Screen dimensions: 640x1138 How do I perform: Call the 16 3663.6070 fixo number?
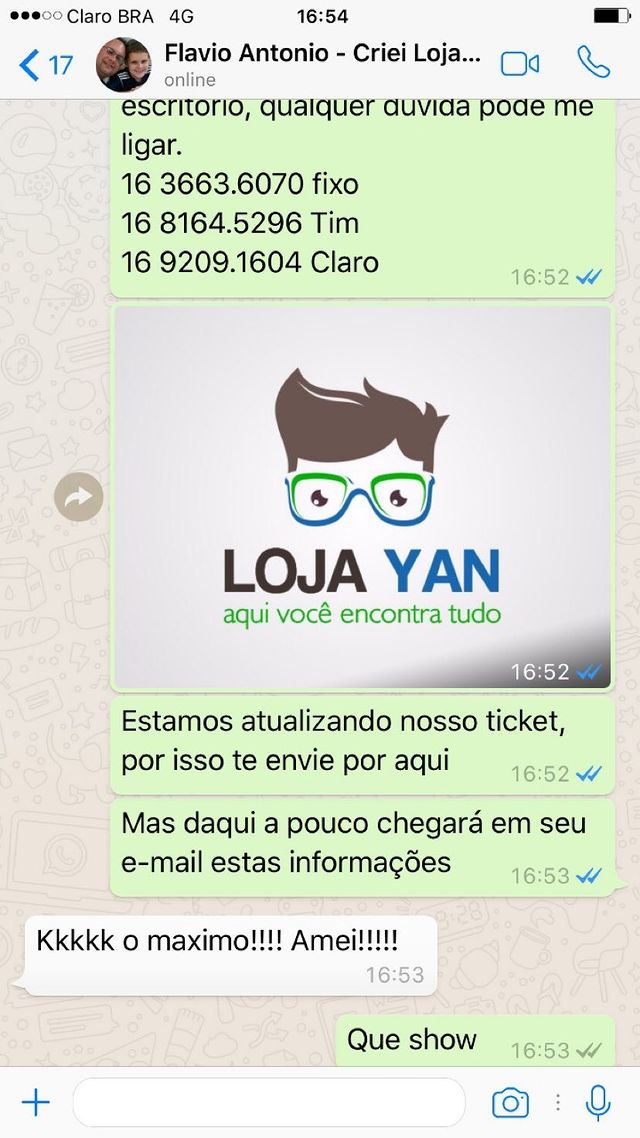[213, 184]
